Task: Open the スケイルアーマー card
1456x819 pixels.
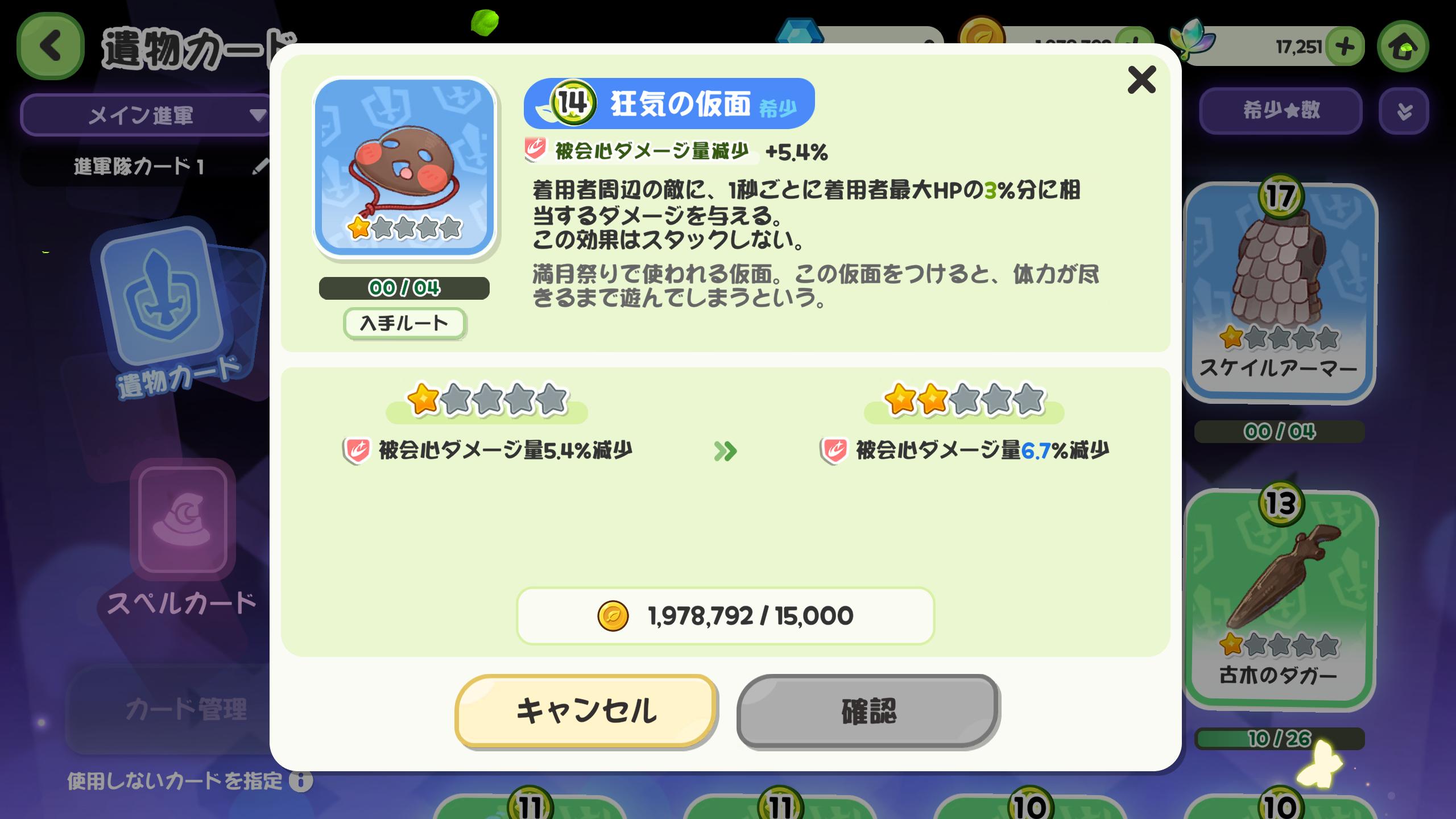Action: 1279,293
